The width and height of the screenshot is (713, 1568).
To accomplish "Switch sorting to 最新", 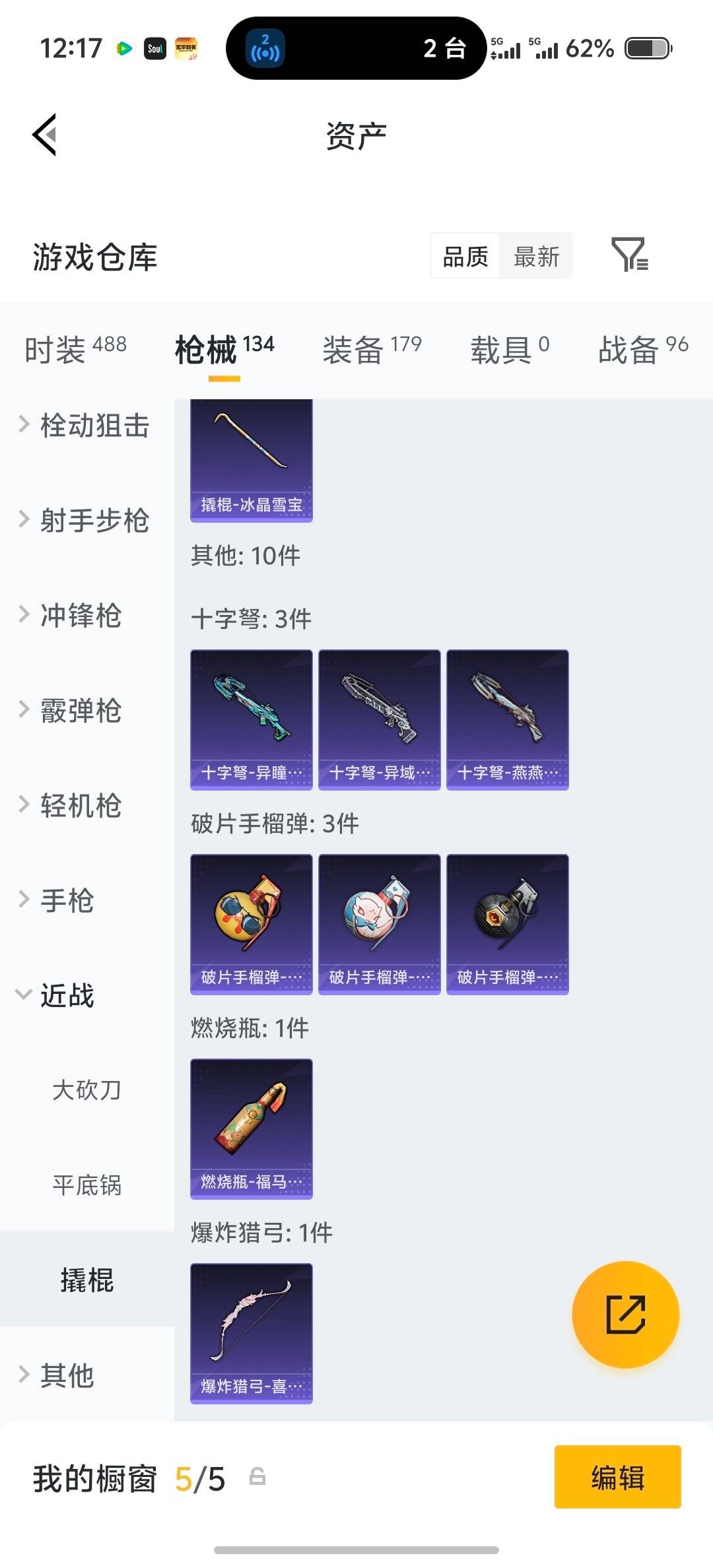I will [537, 256].
